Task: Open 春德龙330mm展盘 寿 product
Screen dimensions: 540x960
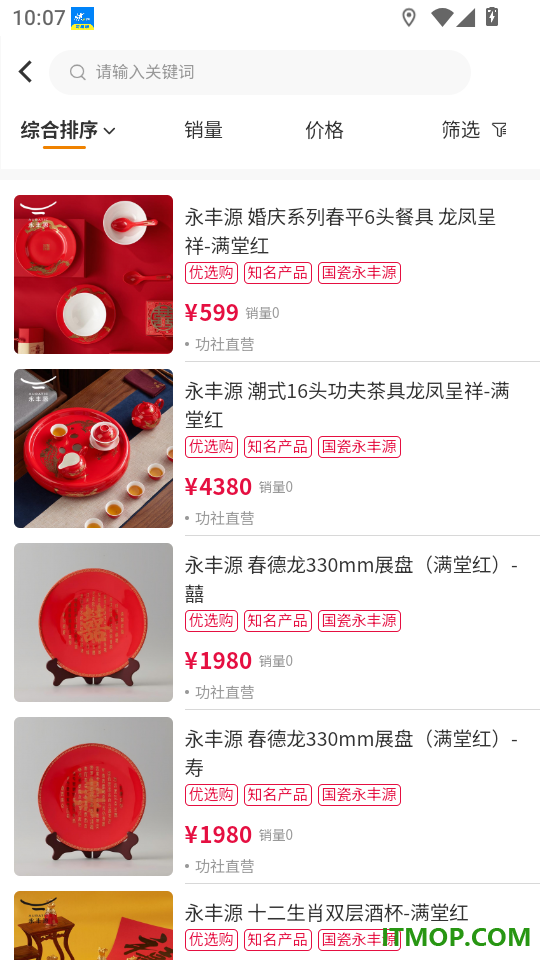Action: [277, 796]
